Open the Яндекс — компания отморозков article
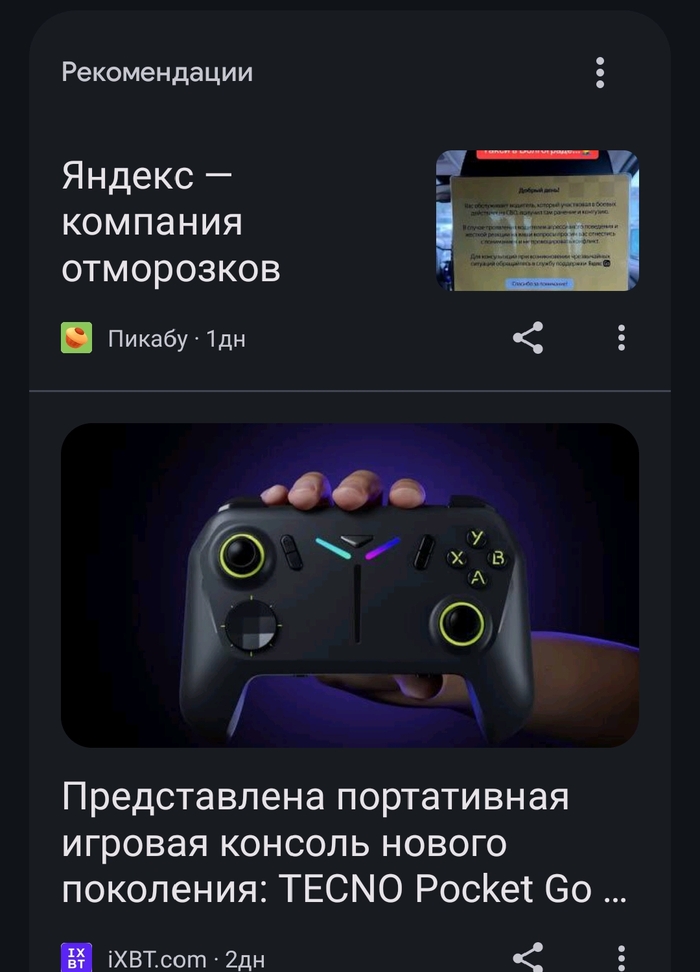The image size is (700, 972). pyautogui.click(x=171, y=222)
